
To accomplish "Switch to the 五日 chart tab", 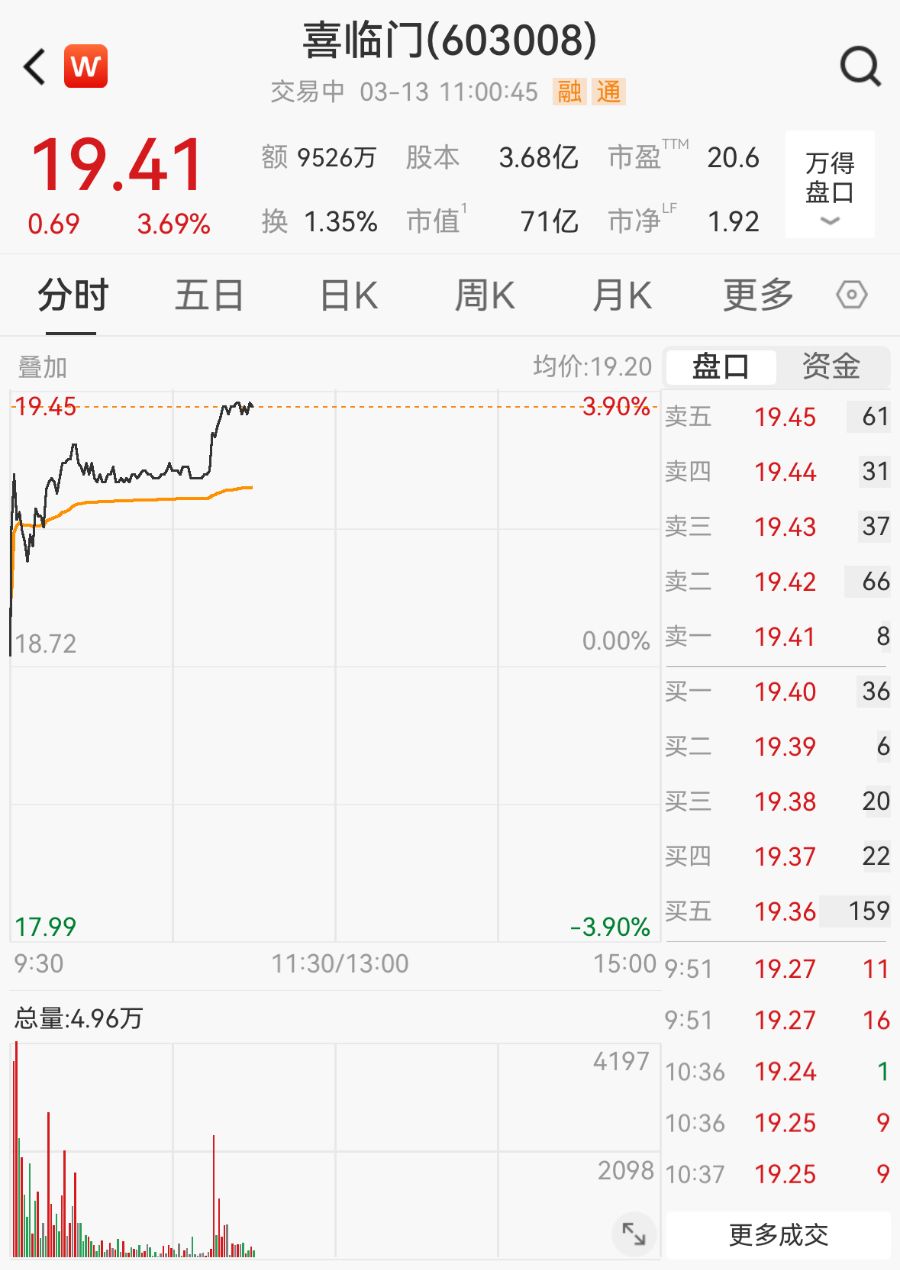I will pos(209,296).
